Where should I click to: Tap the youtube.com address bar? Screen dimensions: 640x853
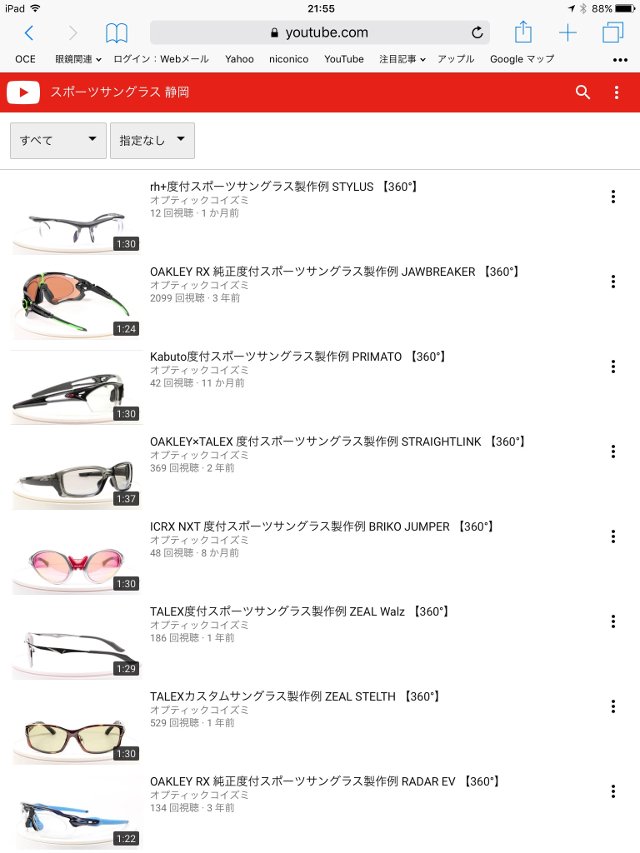pos(319,33)
